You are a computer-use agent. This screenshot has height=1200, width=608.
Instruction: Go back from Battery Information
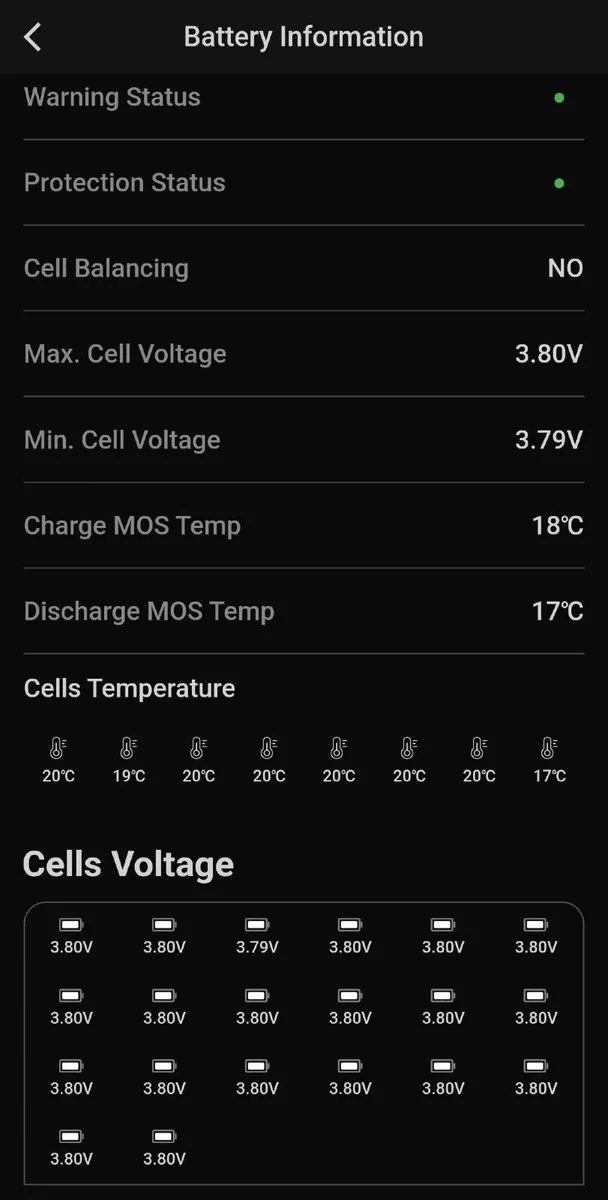(33, 38)
